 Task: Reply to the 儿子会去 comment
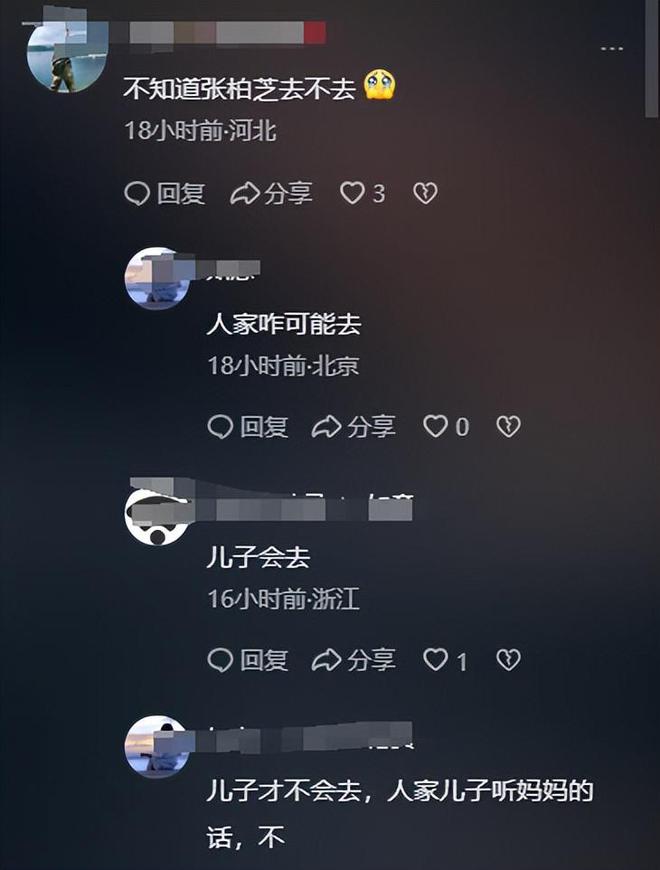[248, 660]
